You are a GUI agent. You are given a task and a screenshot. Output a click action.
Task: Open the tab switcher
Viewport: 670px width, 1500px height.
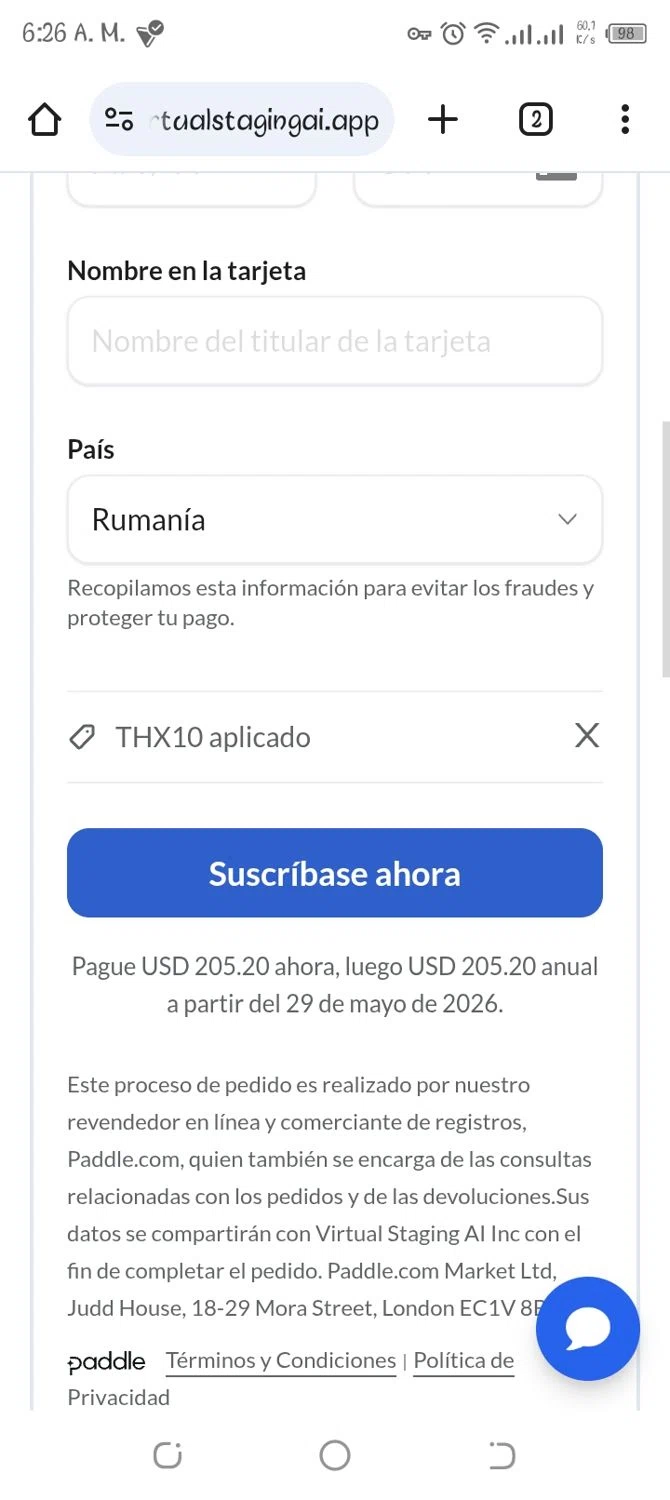pyautogui.click(x=535, y=121)
